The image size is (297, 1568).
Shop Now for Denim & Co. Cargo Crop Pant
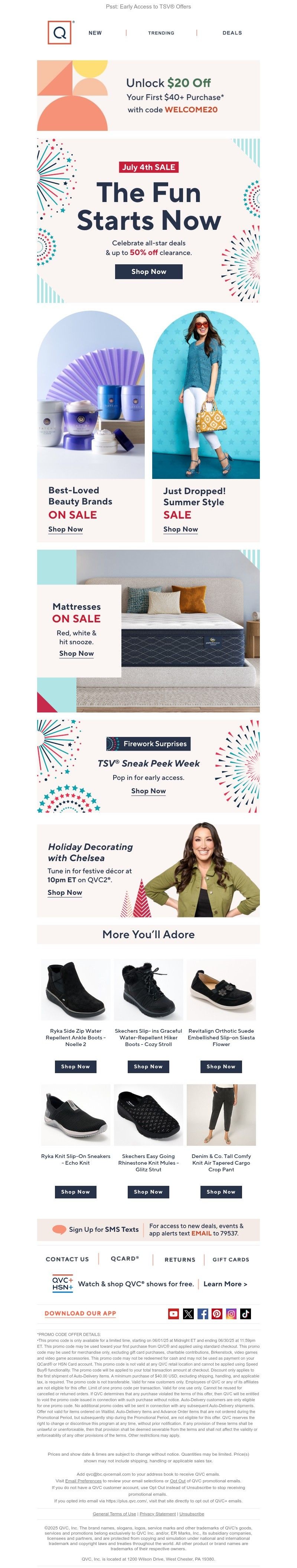click(x=221, y=1192)
